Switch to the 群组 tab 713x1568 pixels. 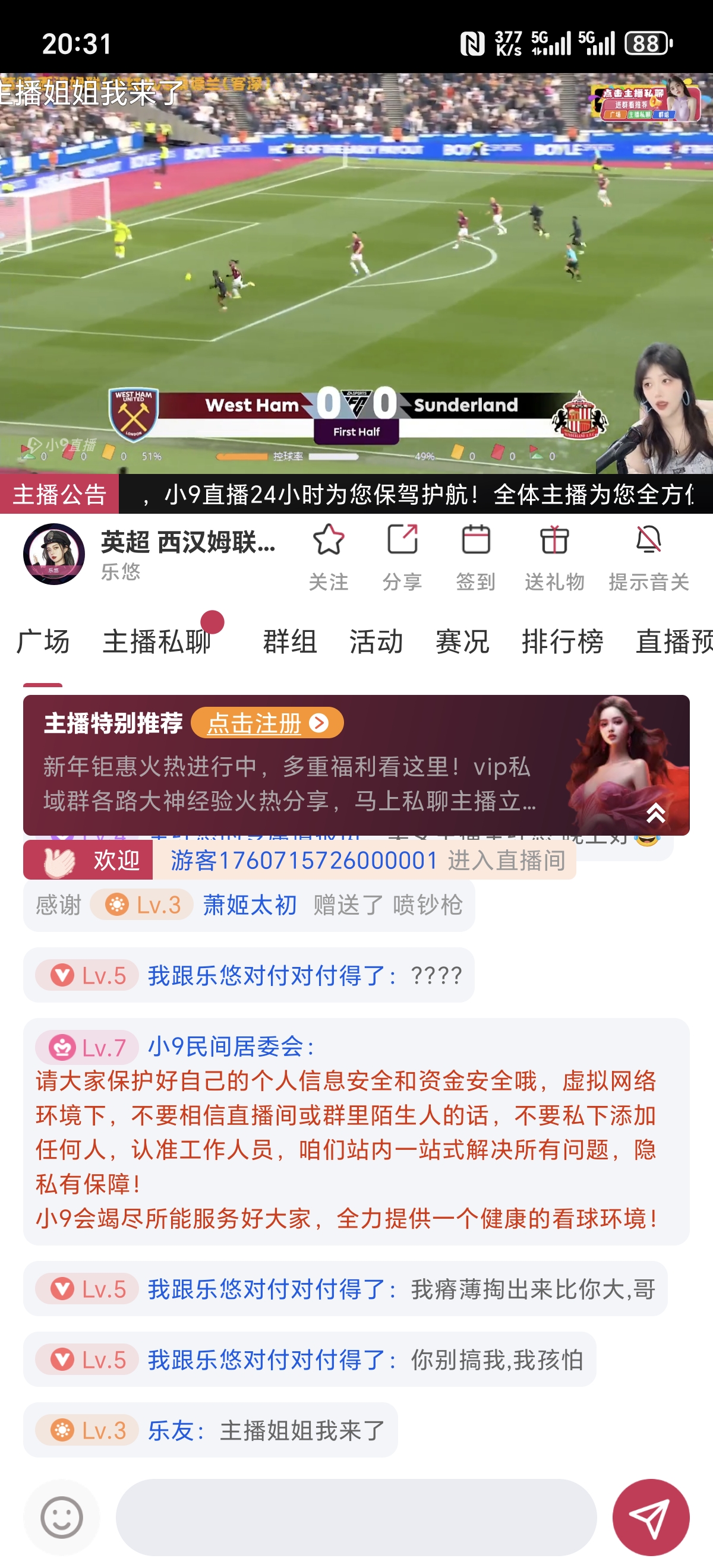click(x=290, y=641)
